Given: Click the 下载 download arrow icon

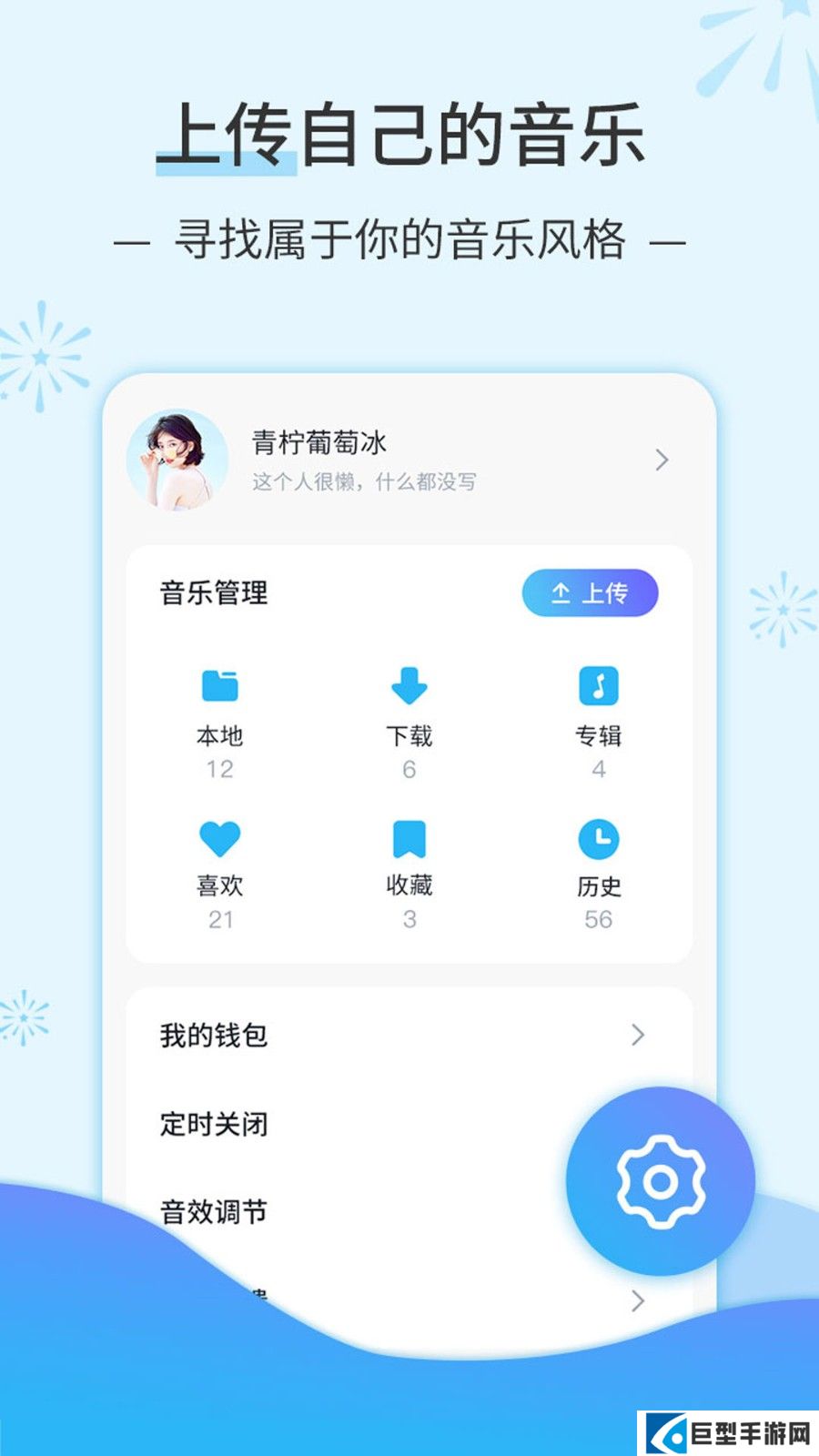Looking at the screenshot, I should click(x=409, y=688).
